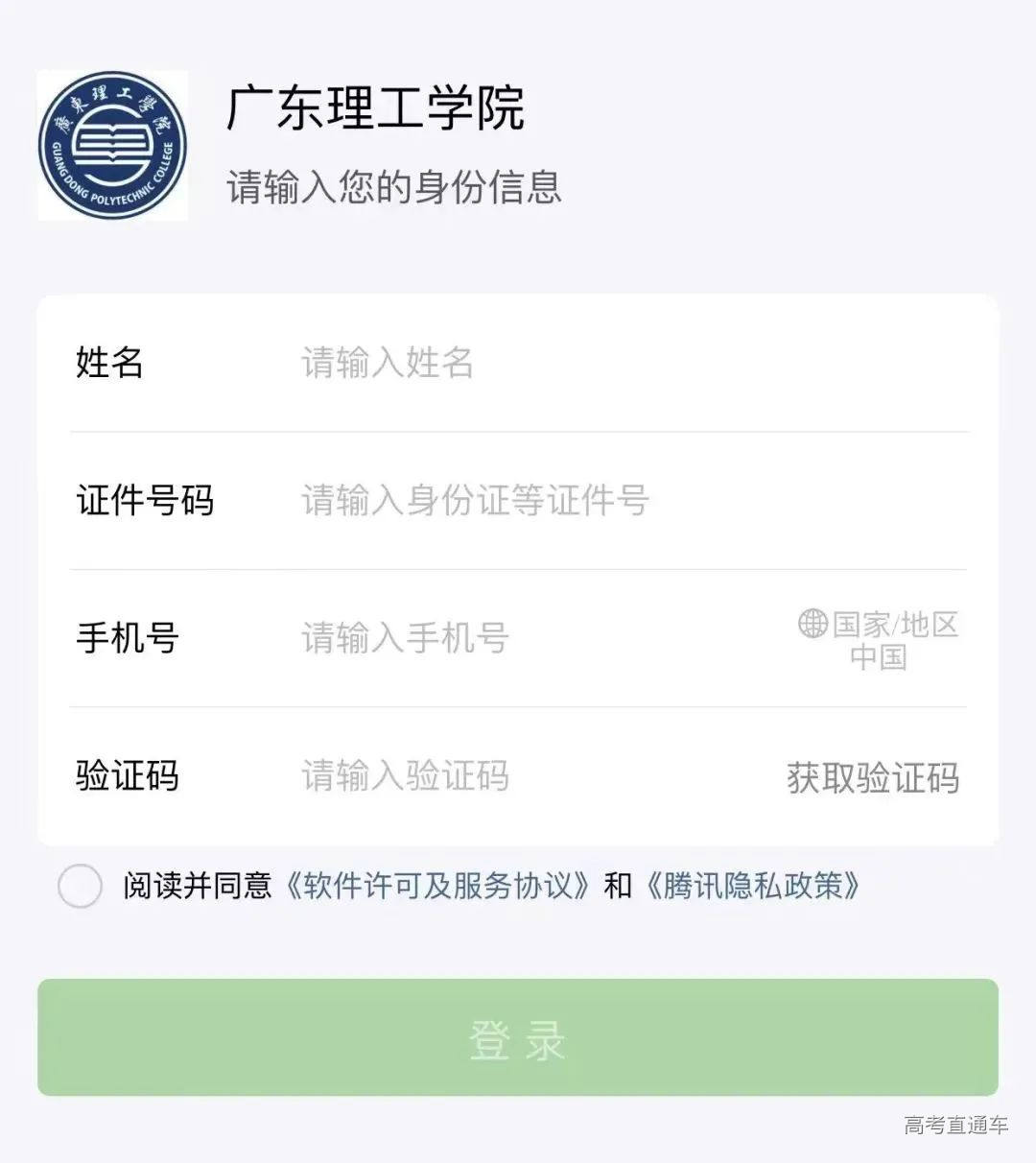Tap the green 登录 login button
This screenshot has height=1163, width=1036.
(x=518, y=1038)
